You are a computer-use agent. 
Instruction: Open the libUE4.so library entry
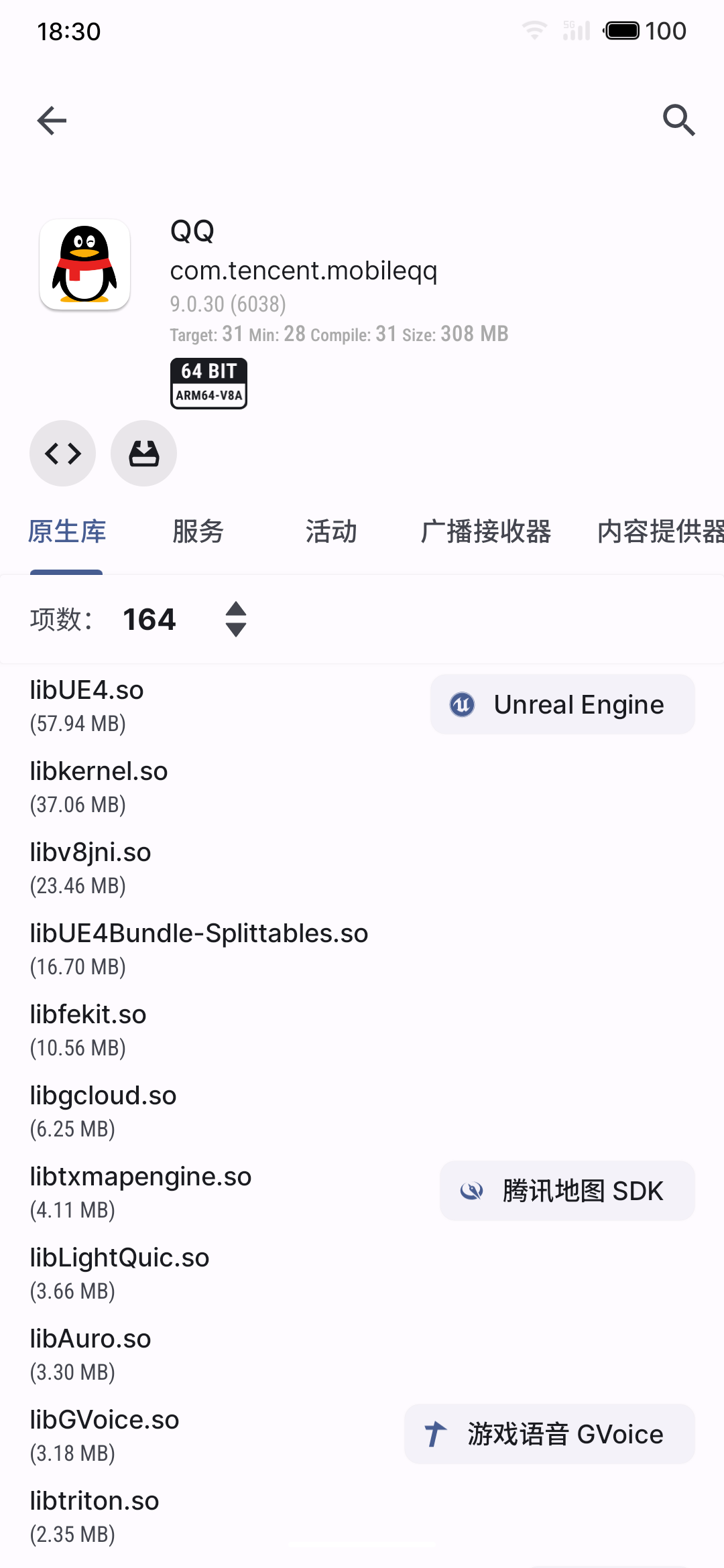coord(362,705)
